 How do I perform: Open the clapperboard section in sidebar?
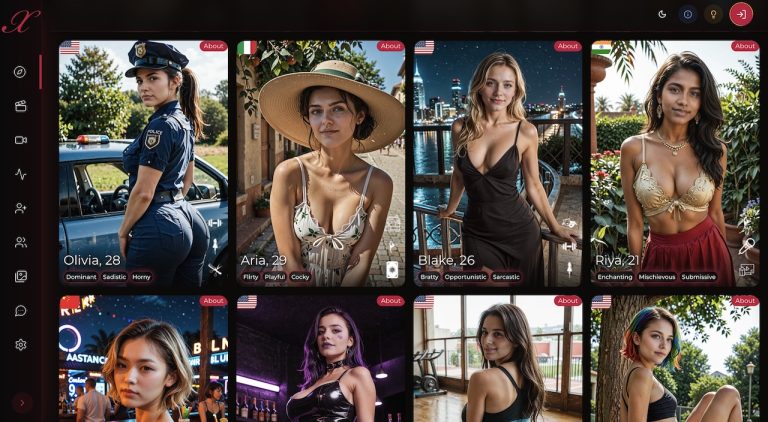[x=20, y=105]
